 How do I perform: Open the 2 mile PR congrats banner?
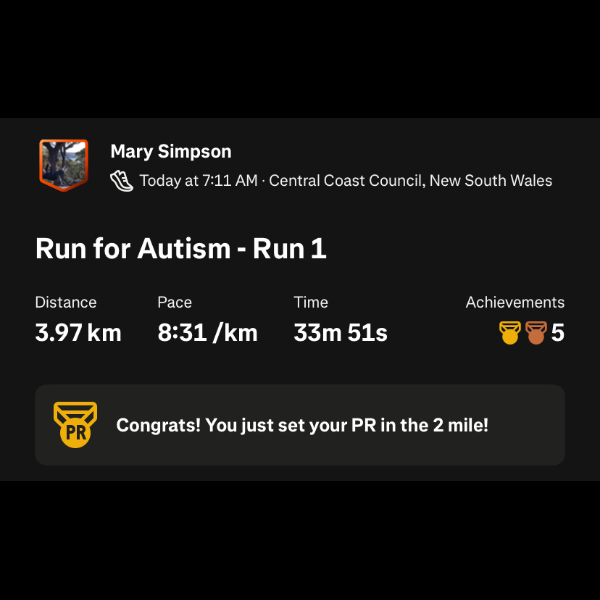pos(300,425)
